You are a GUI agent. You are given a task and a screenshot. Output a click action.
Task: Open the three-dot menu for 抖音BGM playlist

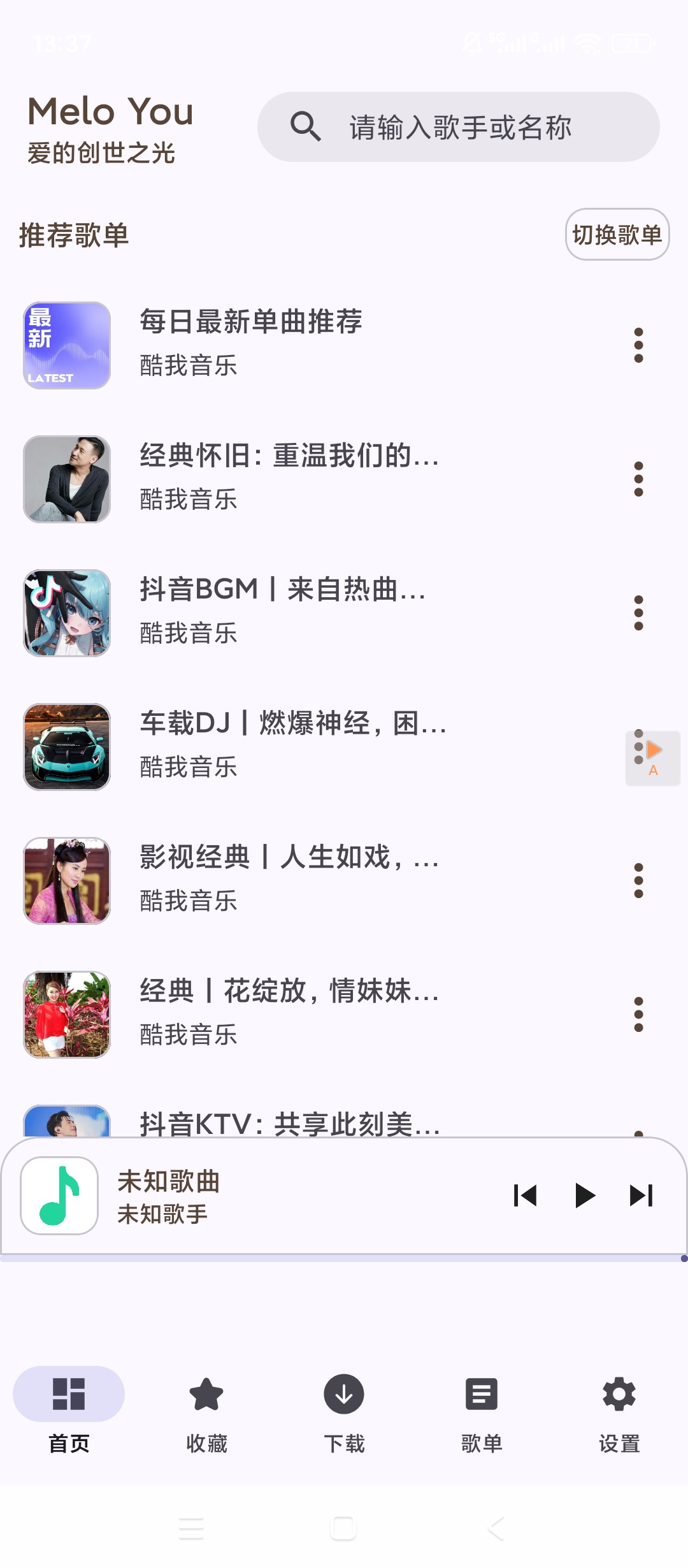tap(639, 613)
